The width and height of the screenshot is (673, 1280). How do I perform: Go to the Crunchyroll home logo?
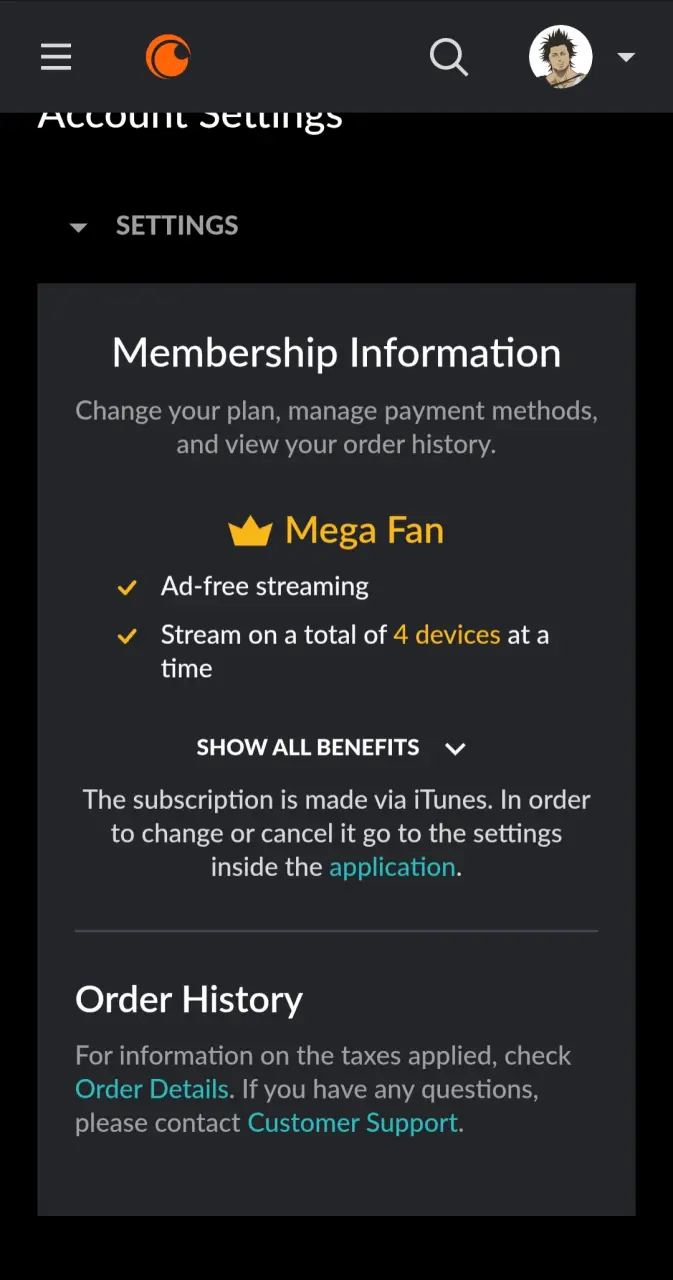[168, 56]
